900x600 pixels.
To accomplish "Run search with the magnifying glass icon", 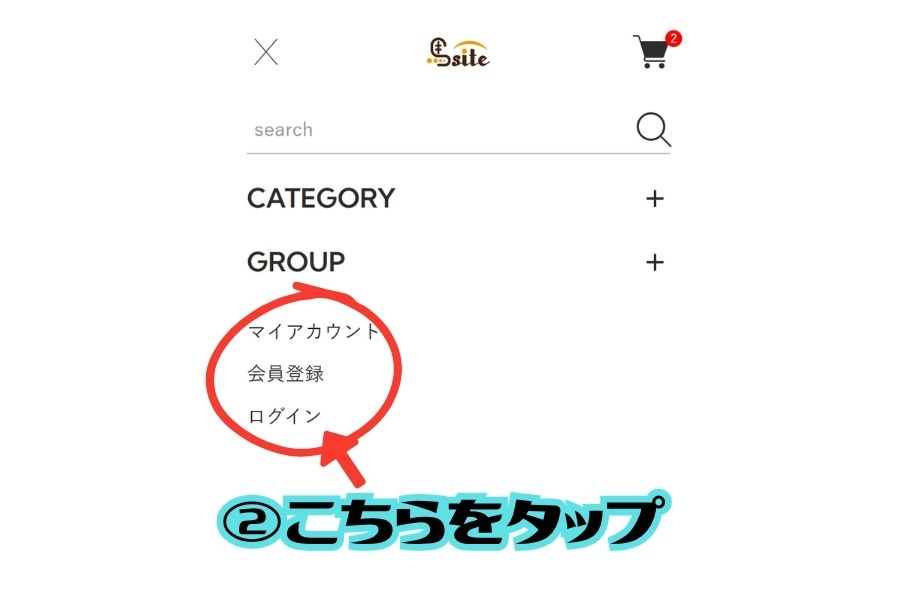I will [x=653, y=130].
